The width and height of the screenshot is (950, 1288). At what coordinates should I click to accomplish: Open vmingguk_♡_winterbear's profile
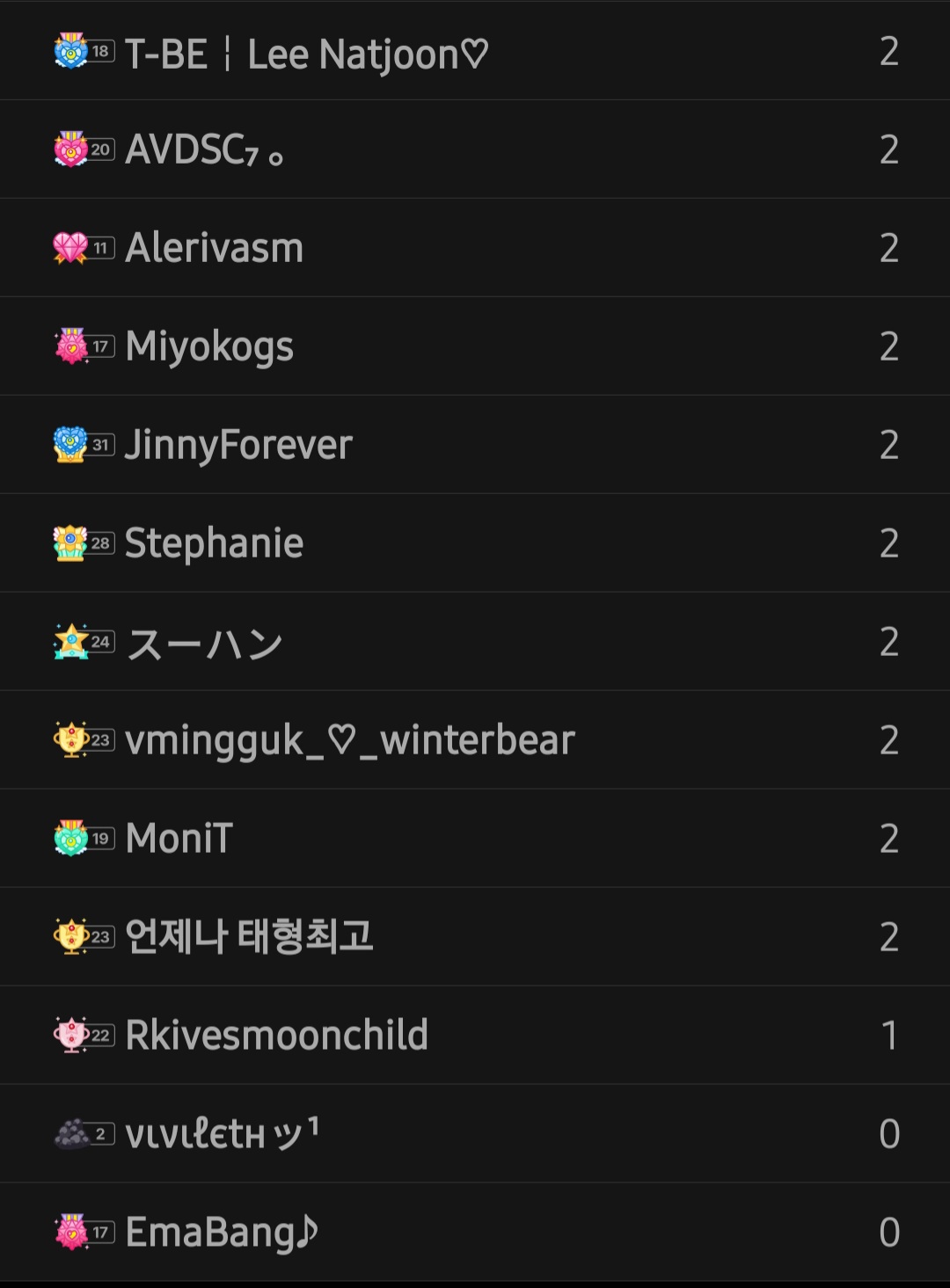[350, 741]
